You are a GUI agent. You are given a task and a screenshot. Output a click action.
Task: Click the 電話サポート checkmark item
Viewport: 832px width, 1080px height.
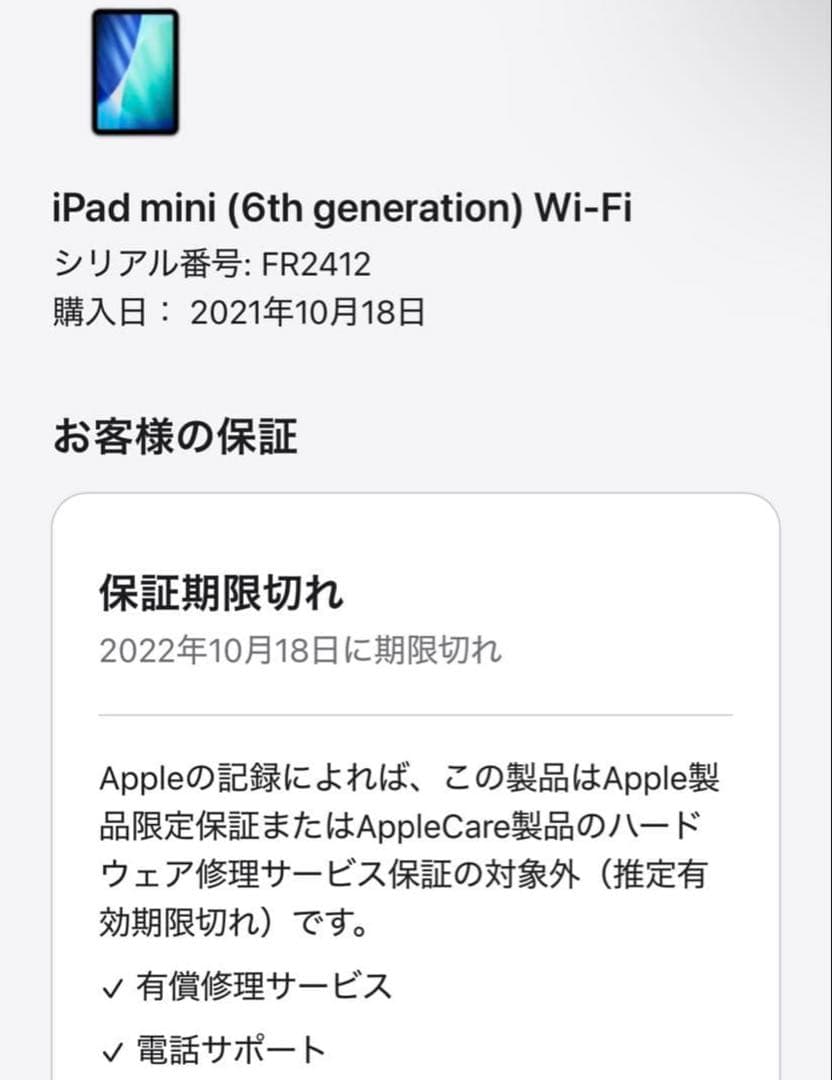[x=230, y=1052]
